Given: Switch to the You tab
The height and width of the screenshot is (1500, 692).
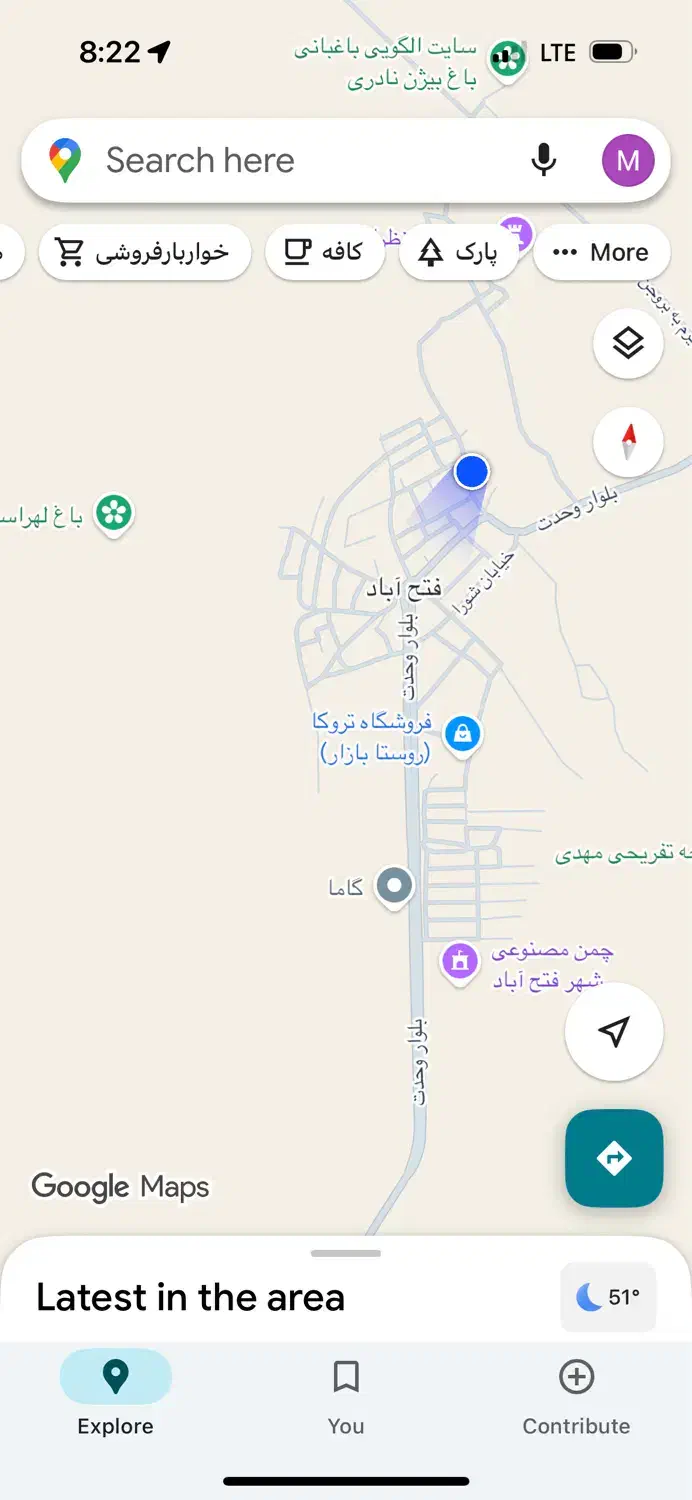Looking at the screenshot, I should click(x=346, y=1397).
